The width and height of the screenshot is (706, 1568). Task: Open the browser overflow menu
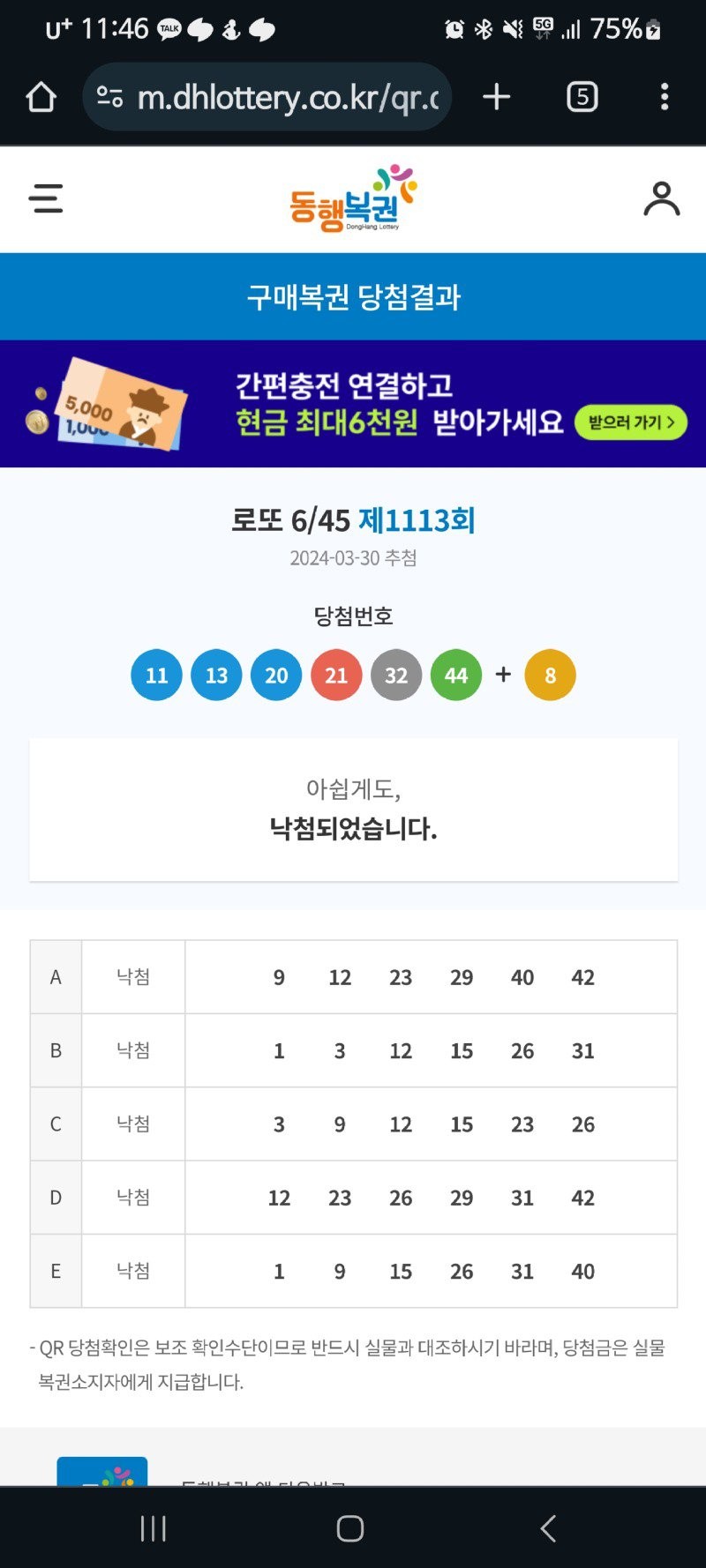[665, 97]
